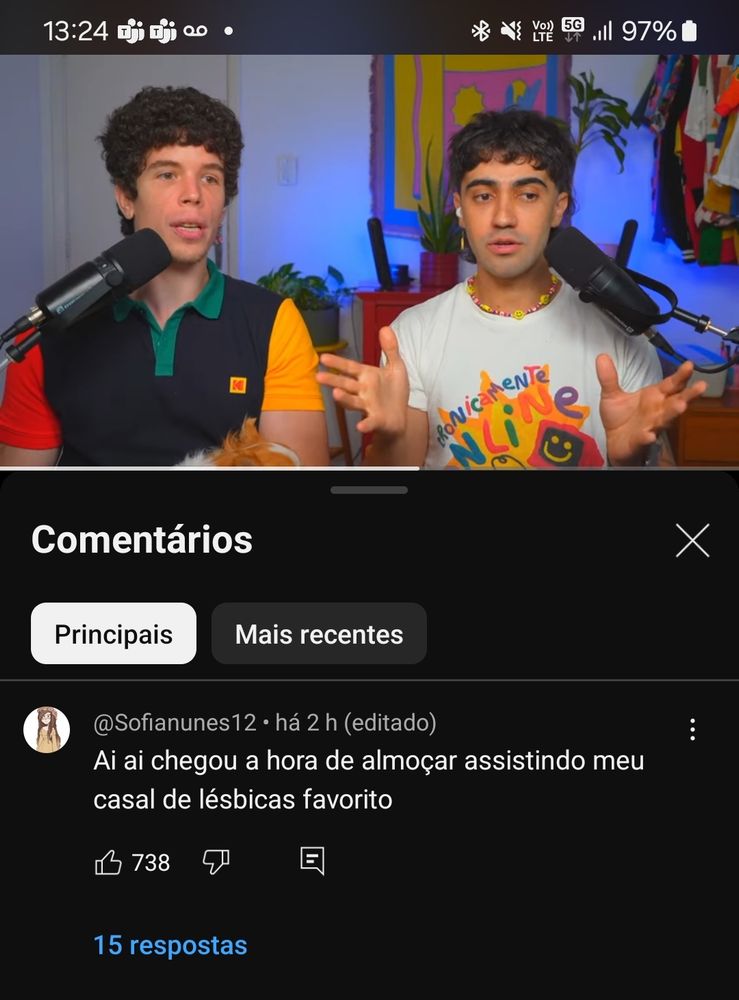This screenshot has width=739, height=1000.
Task: Select the Principais comments filter
Action: [113, 633]
